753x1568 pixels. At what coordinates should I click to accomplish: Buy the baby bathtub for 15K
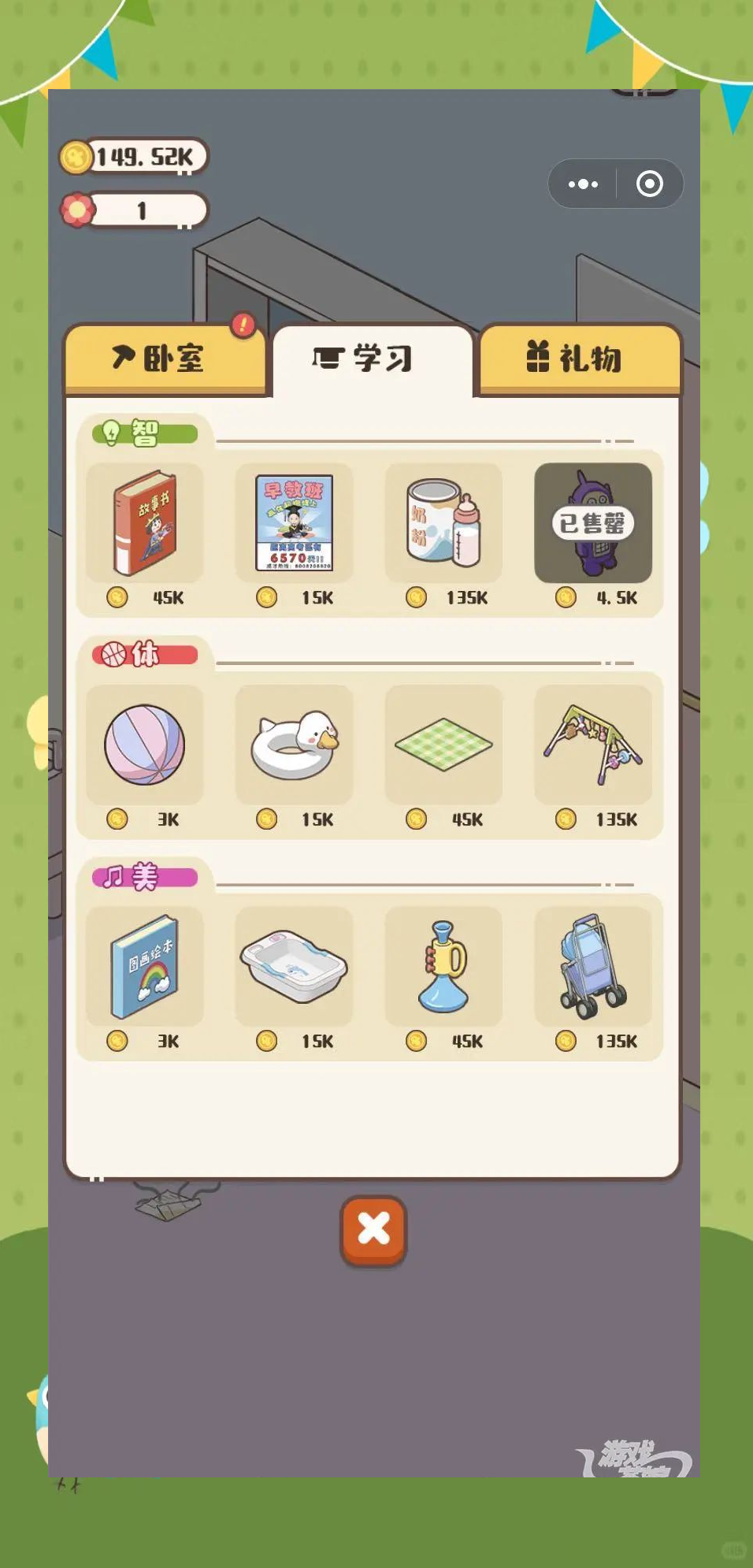click(294, 967)
